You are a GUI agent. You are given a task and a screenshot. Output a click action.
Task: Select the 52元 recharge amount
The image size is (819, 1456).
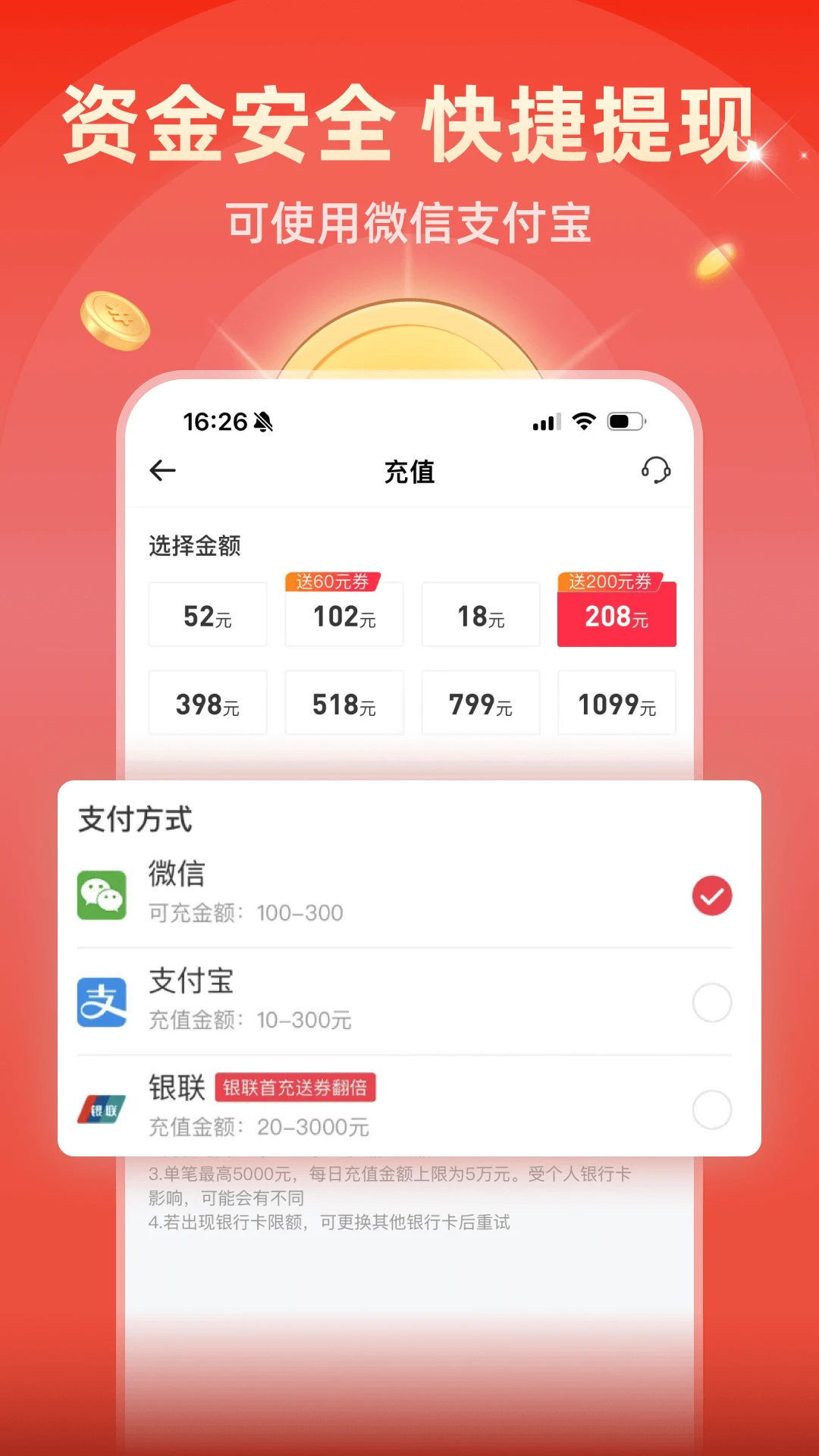(x=207, y=614)
